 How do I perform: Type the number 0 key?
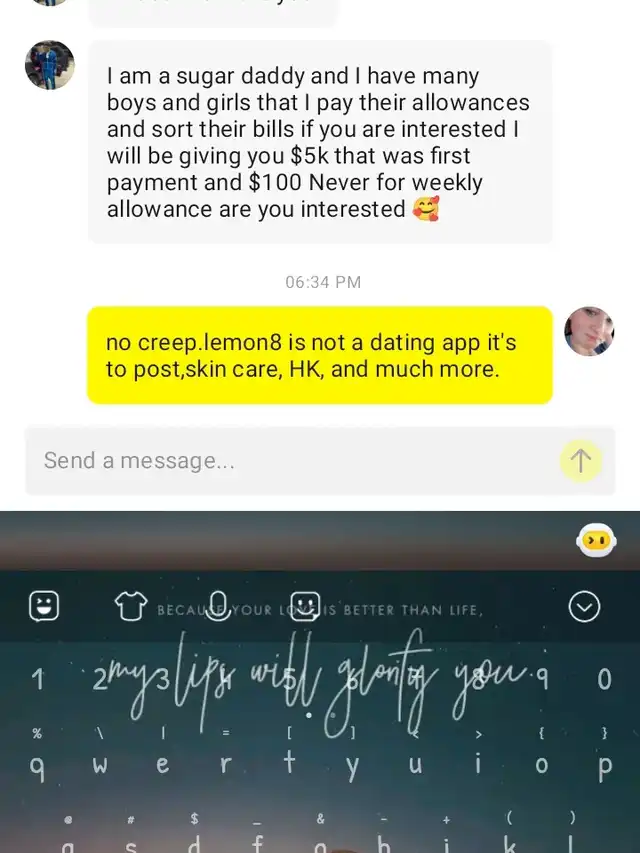pyautogui.click(x=604, y=680)
